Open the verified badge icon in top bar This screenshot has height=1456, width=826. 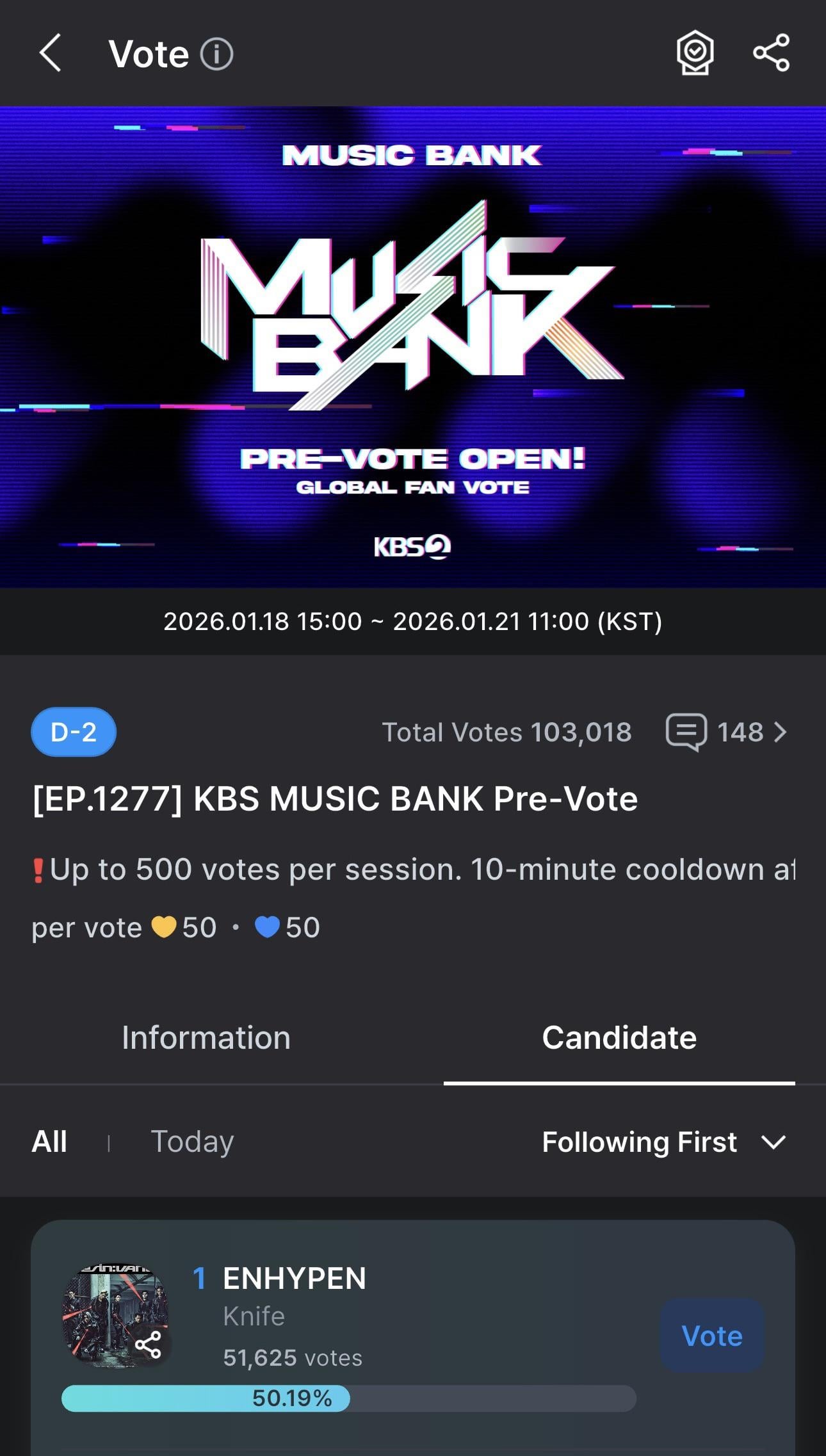coord(695,54)
